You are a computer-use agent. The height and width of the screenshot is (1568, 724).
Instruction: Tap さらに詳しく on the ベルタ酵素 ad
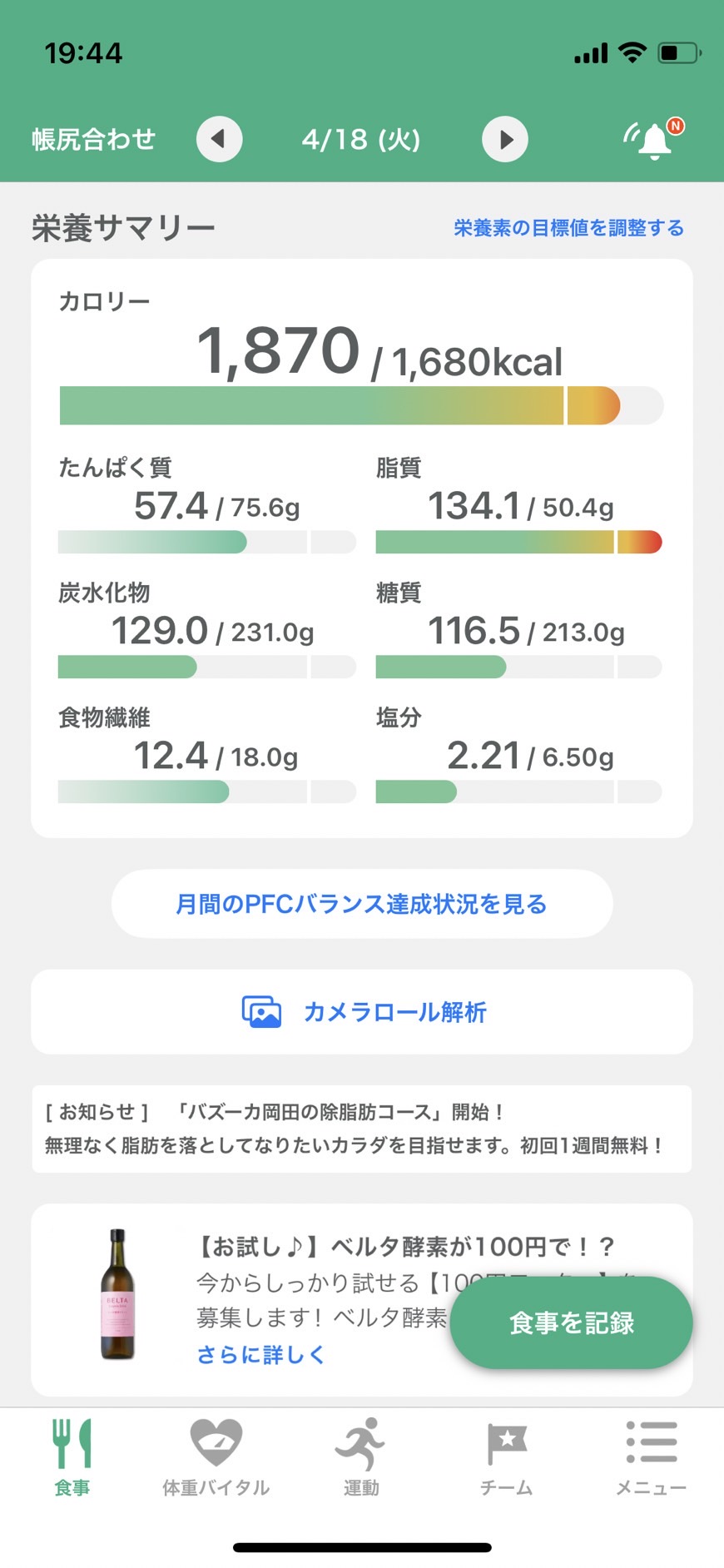260,1355
